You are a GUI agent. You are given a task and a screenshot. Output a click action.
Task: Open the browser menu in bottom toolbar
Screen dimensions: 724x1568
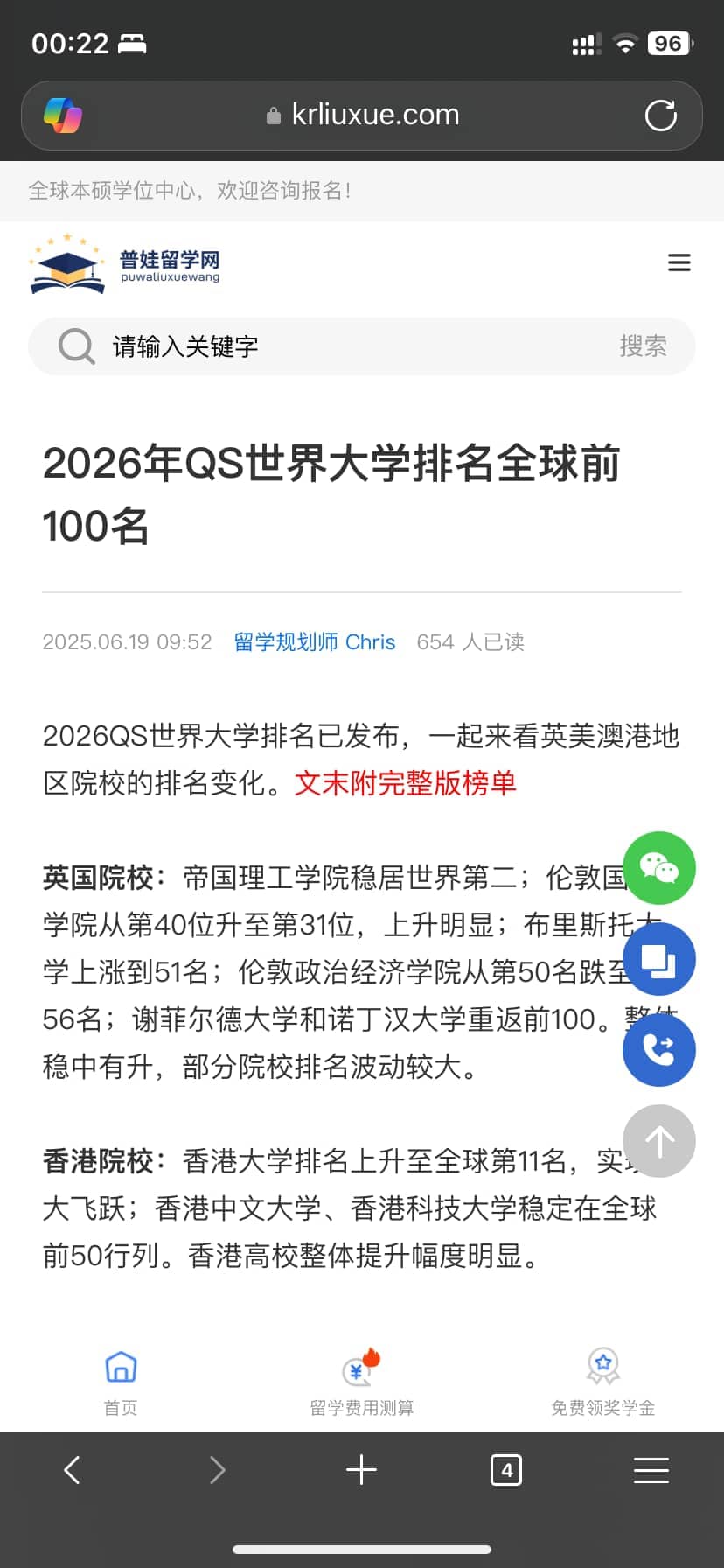click(651, 1470)
